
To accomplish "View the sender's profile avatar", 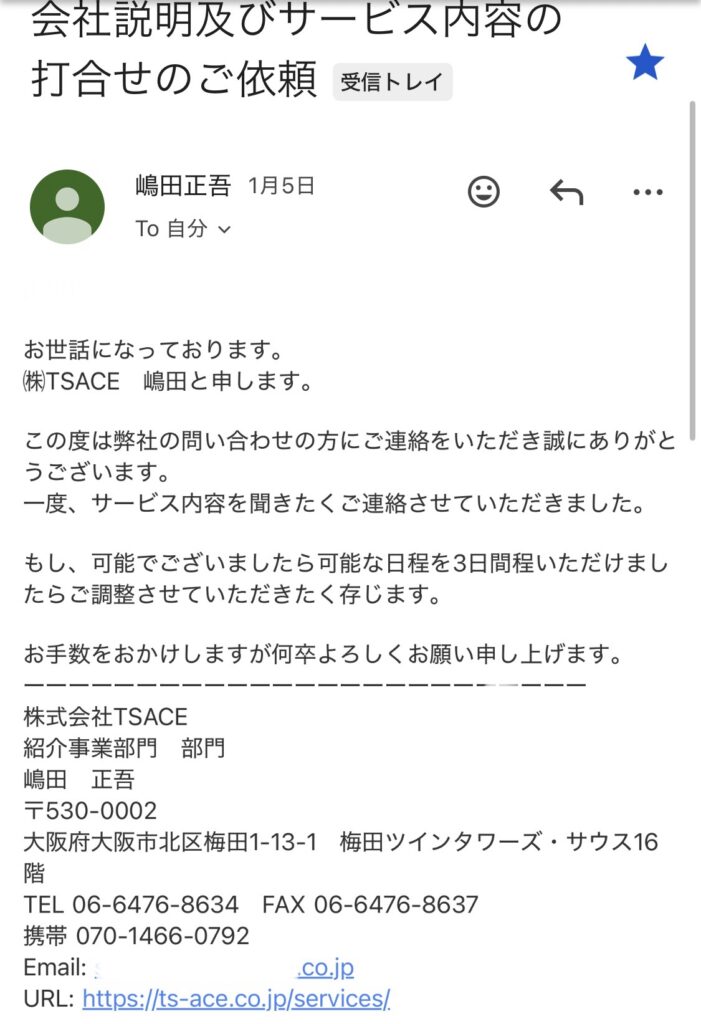I will pos(68,207).
